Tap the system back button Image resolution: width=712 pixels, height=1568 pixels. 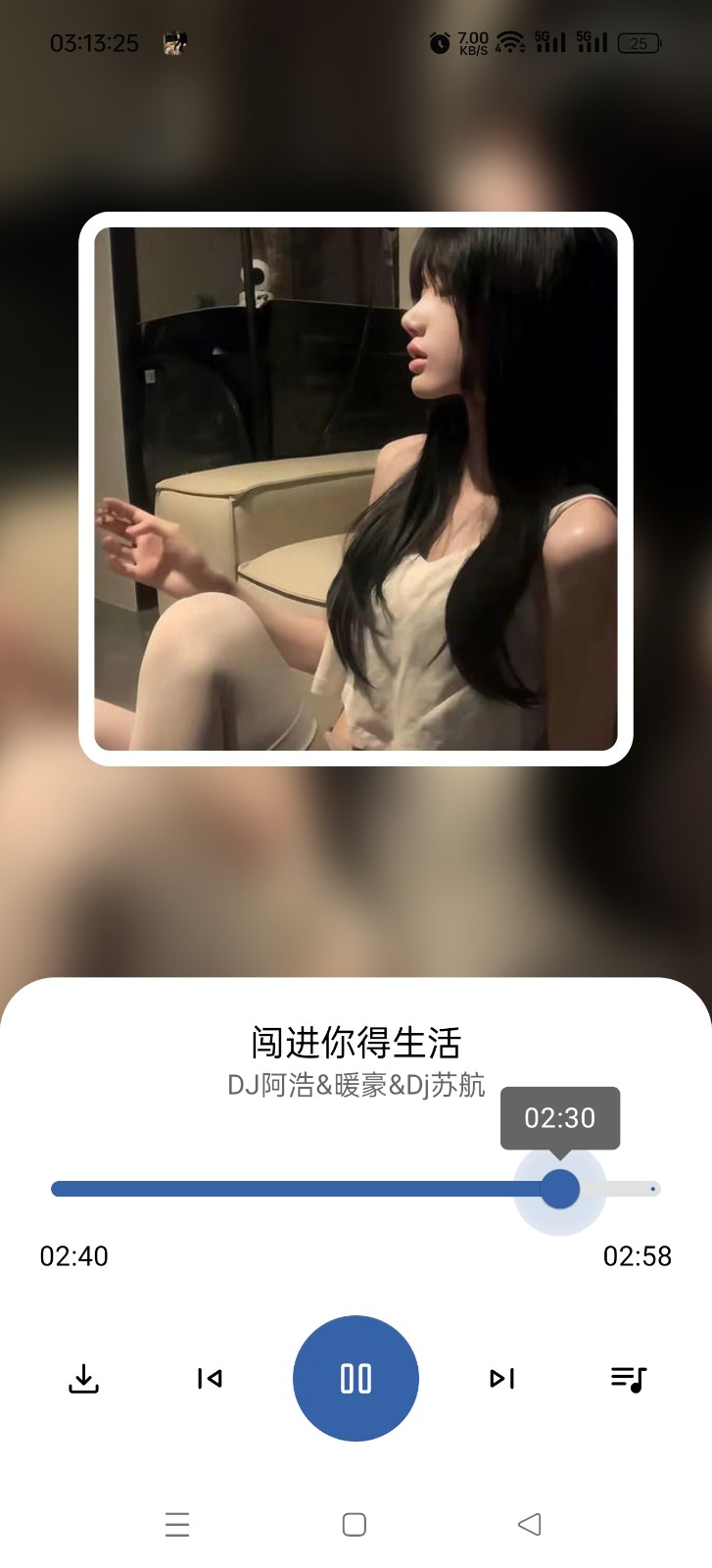529,1524
